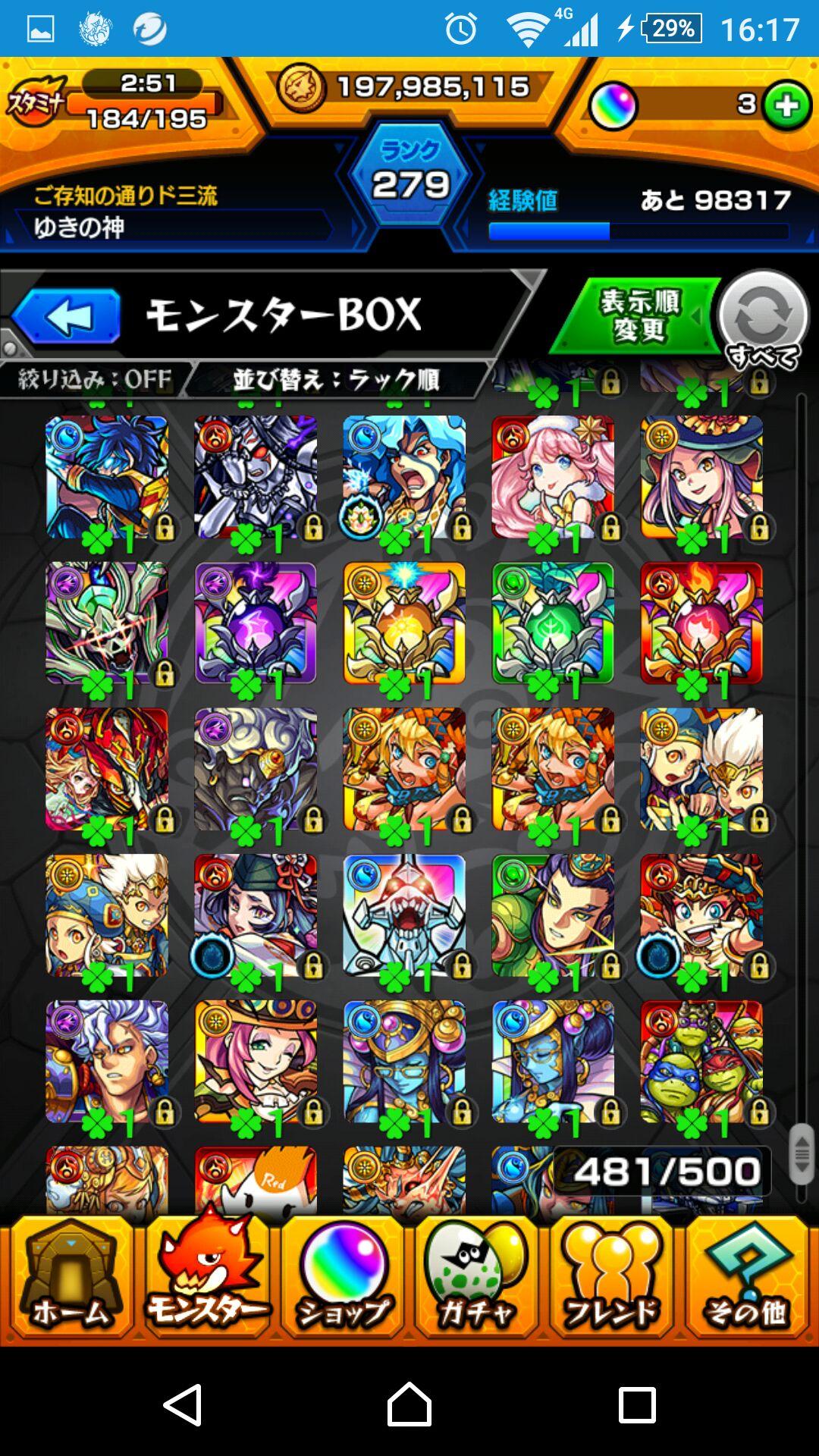Image resolution: width=819 pixels, height=1456 pixels.
Task: Select the pink-haired girl with white fur
Action: tap(552, 476)
